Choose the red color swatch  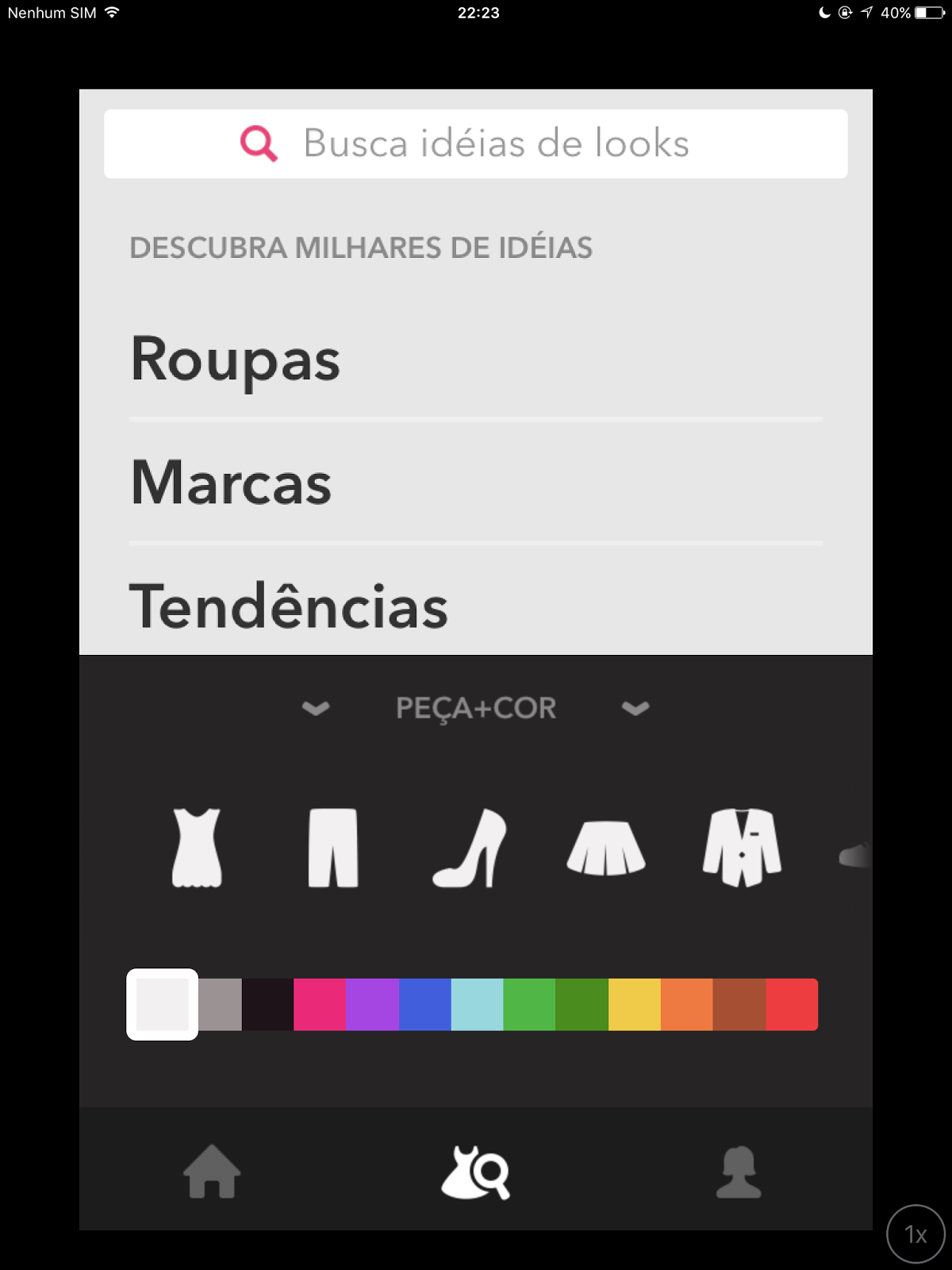pos(792,1004)
